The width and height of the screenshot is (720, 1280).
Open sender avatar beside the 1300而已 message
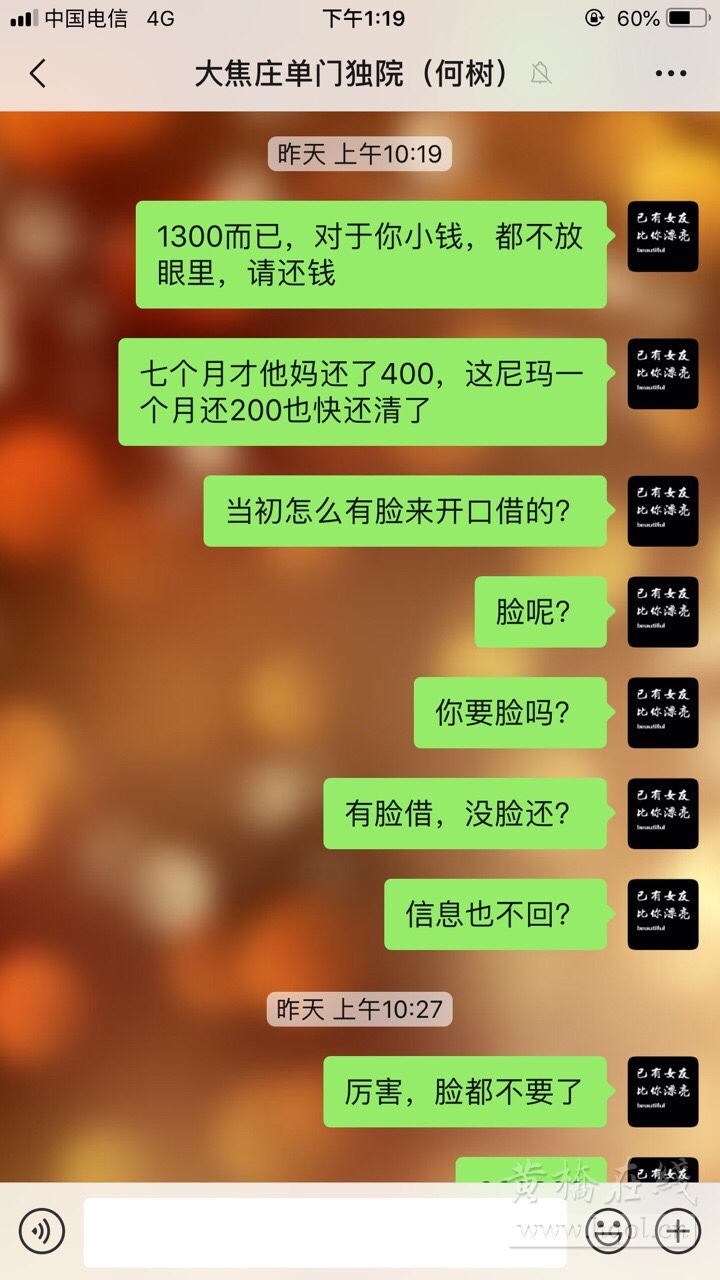[x=662, y=236]
